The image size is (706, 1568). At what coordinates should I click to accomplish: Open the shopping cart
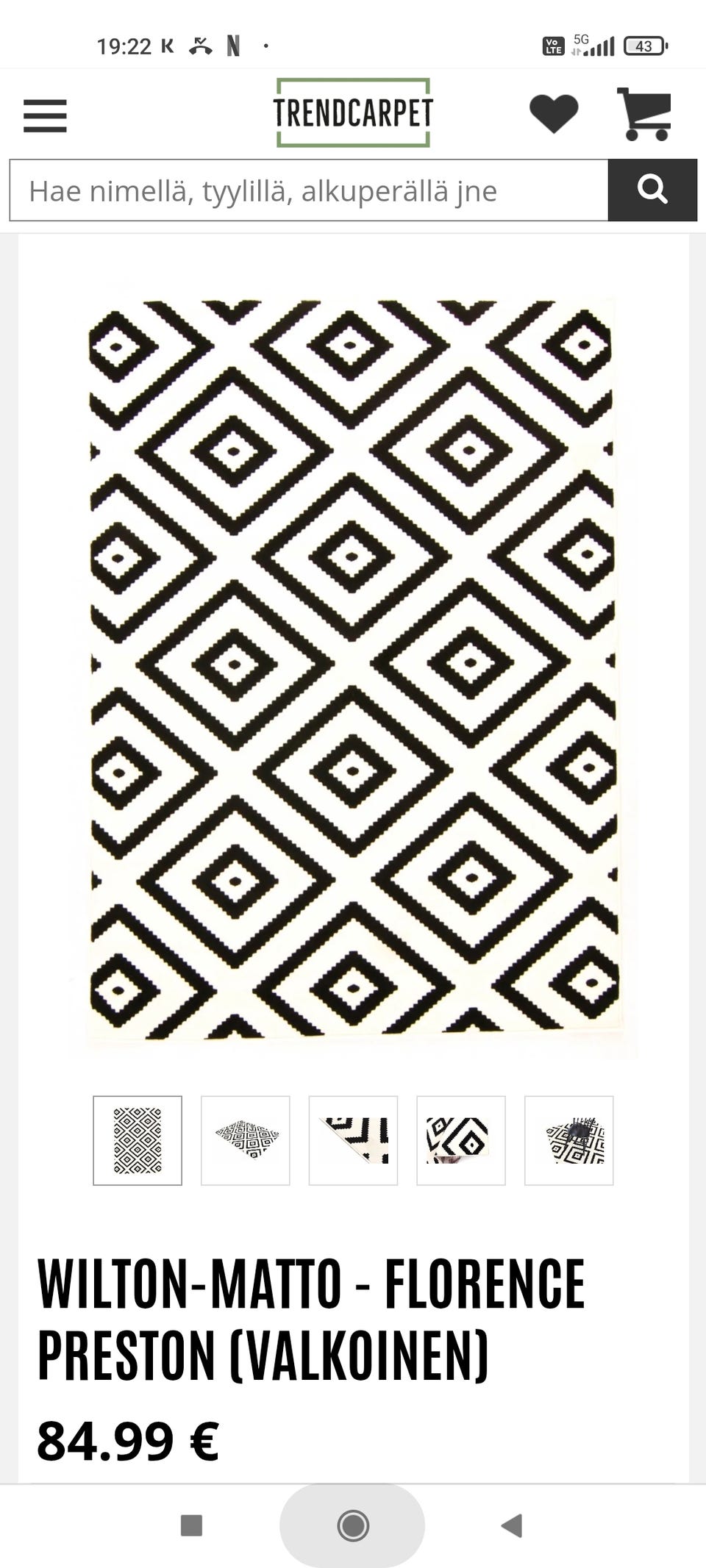tap(644, 114)
